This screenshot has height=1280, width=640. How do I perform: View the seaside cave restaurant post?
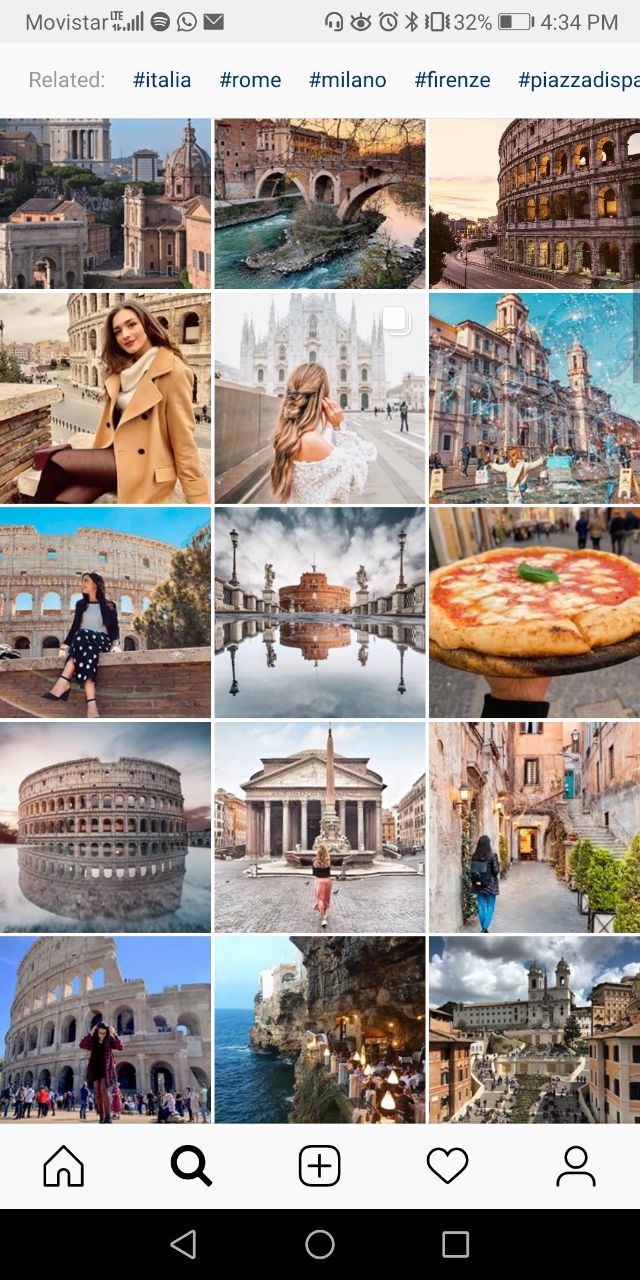[x=320, y=1030]
